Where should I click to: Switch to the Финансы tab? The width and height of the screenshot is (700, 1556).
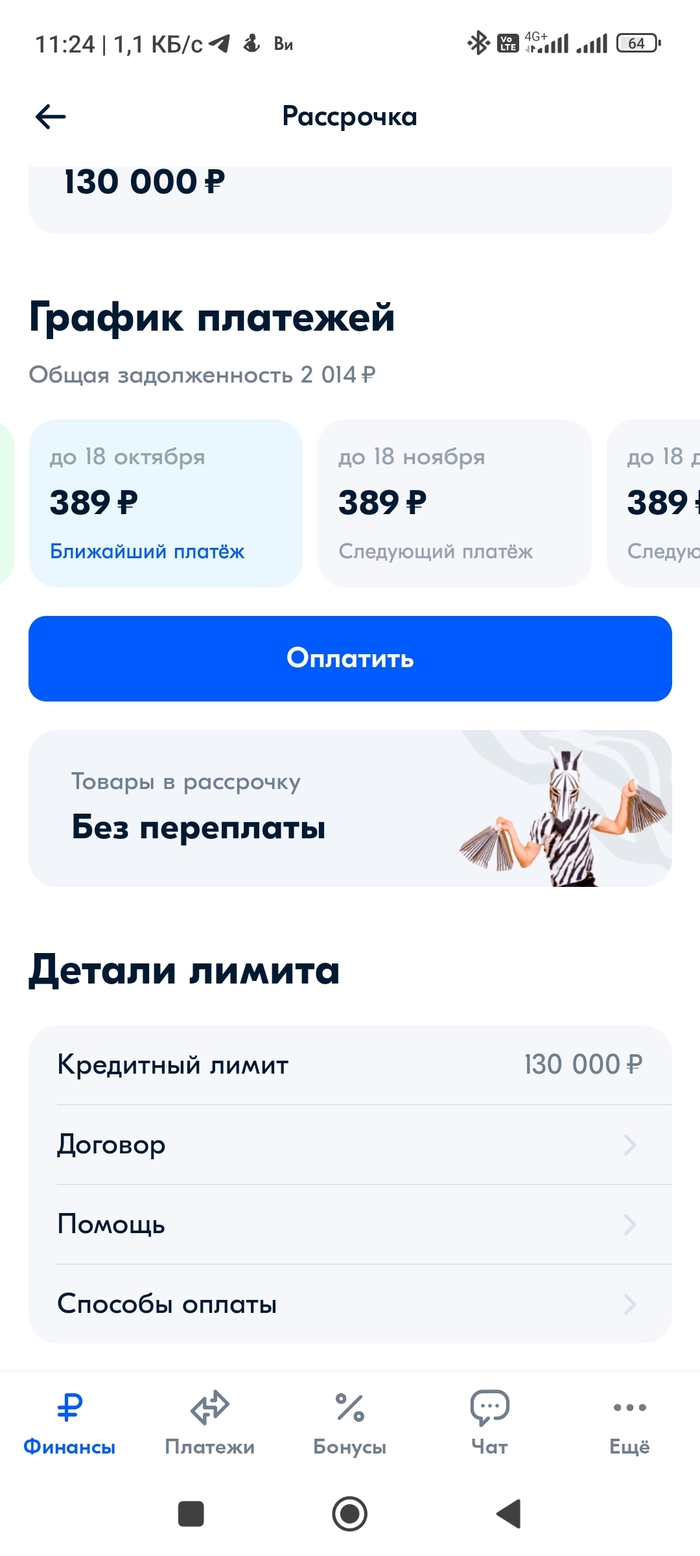click(x=70, y=1423)
